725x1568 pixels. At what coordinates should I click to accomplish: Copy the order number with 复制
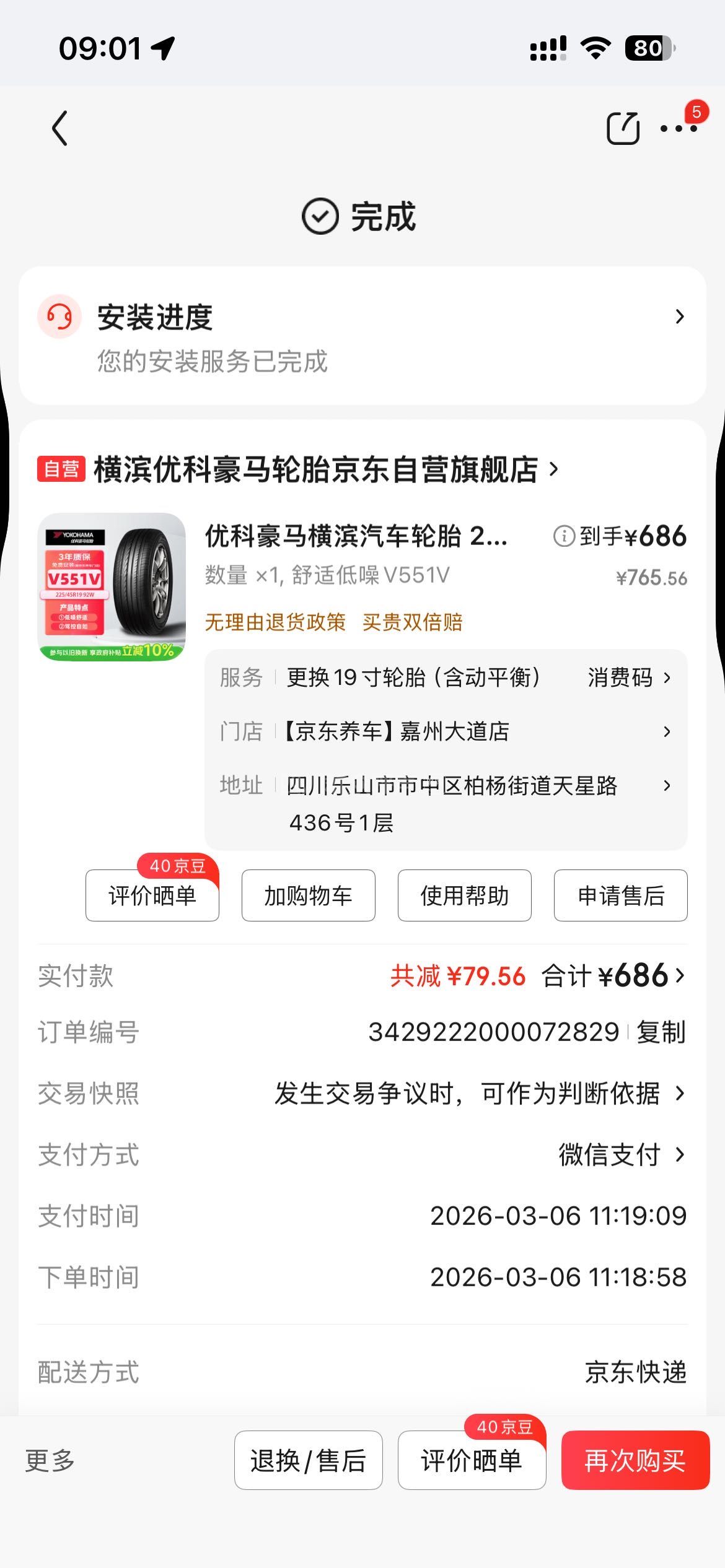tap(661, 1032)
